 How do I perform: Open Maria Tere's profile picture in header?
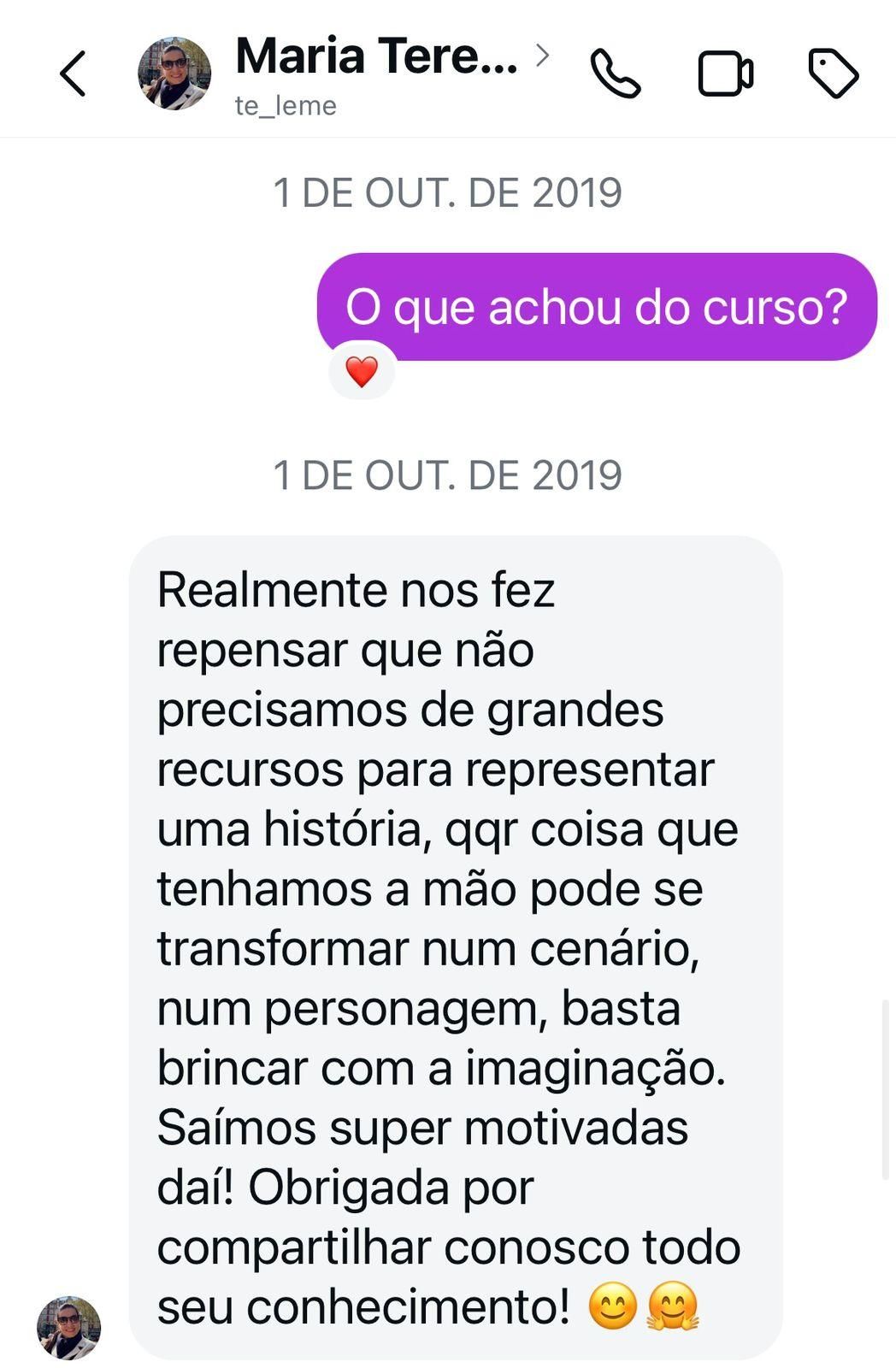pos(174,74)
